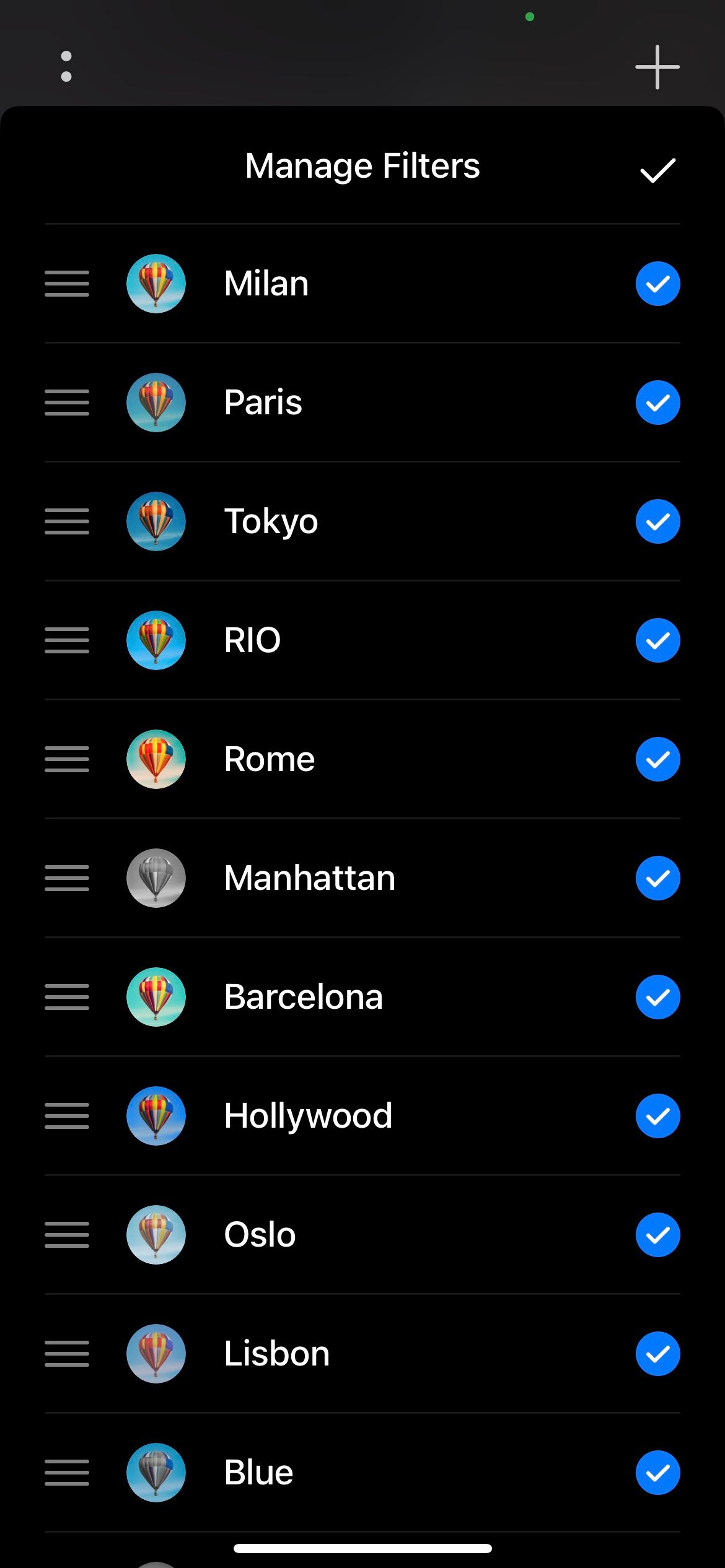Disable the Tokyo filter

657,521
